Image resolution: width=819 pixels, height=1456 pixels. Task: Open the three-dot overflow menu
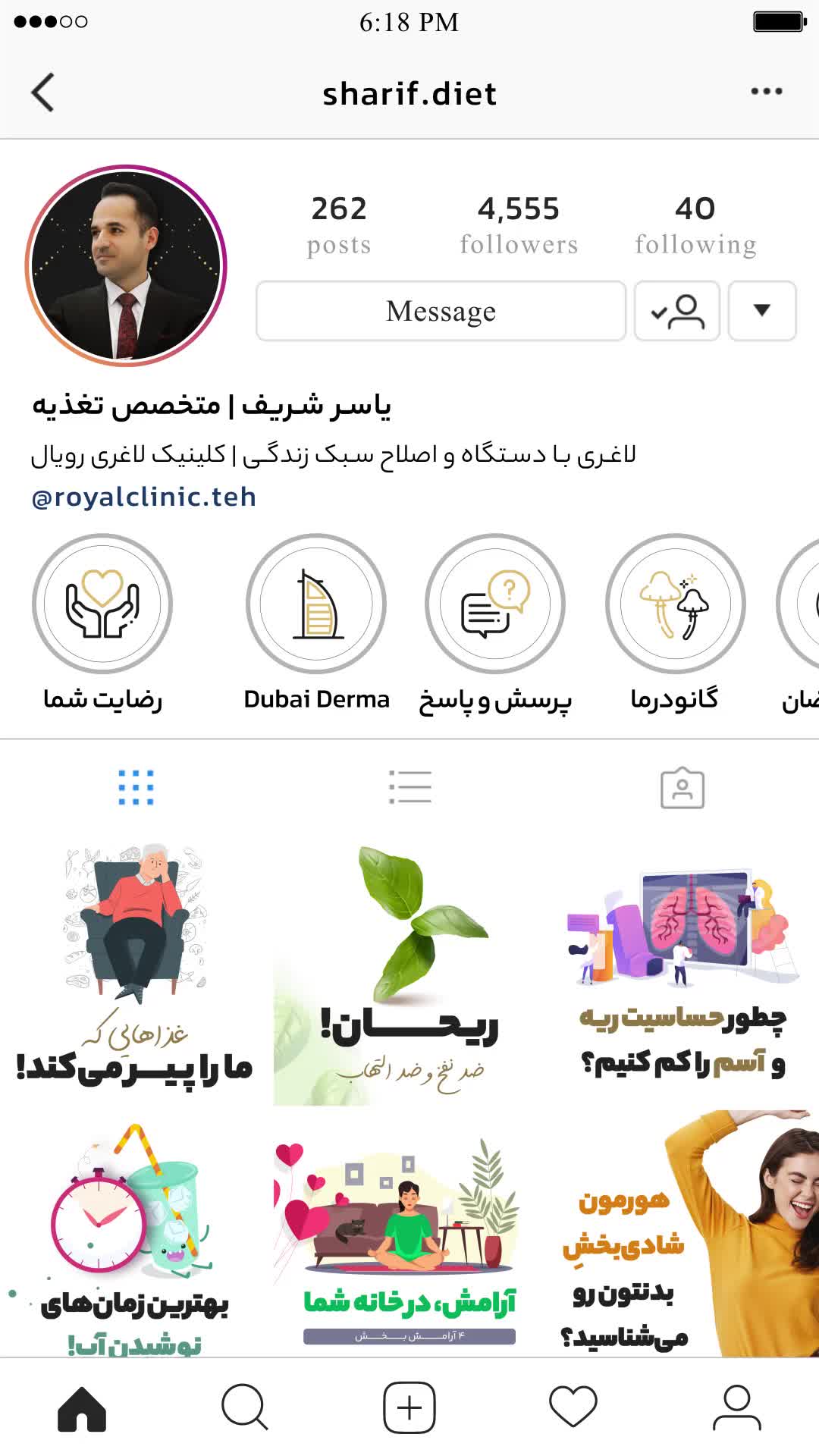click(x=766, y=92)
